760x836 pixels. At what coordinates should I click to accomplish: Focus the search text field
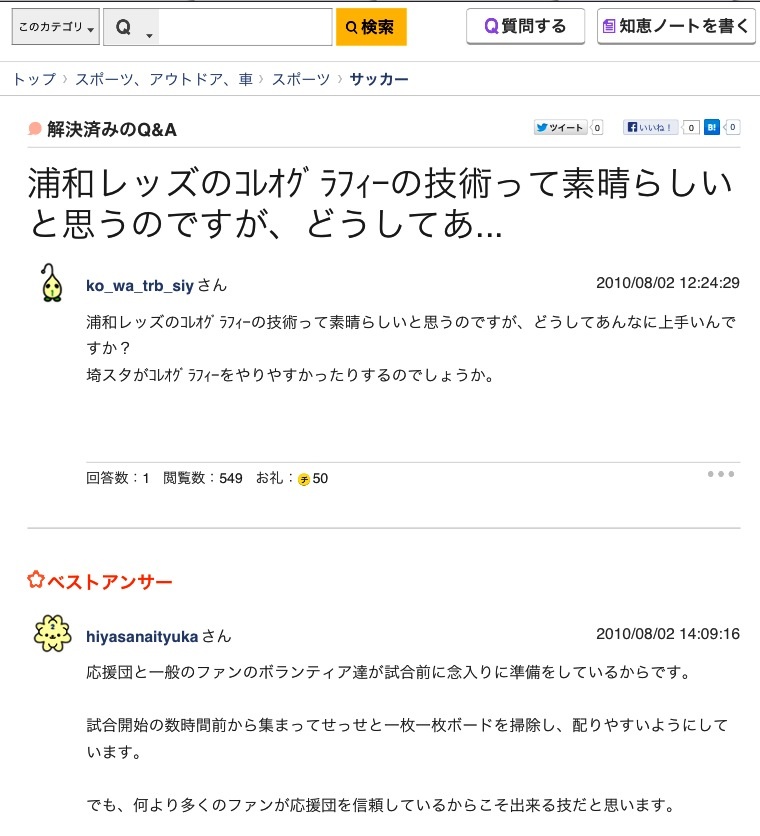point(245,28)
